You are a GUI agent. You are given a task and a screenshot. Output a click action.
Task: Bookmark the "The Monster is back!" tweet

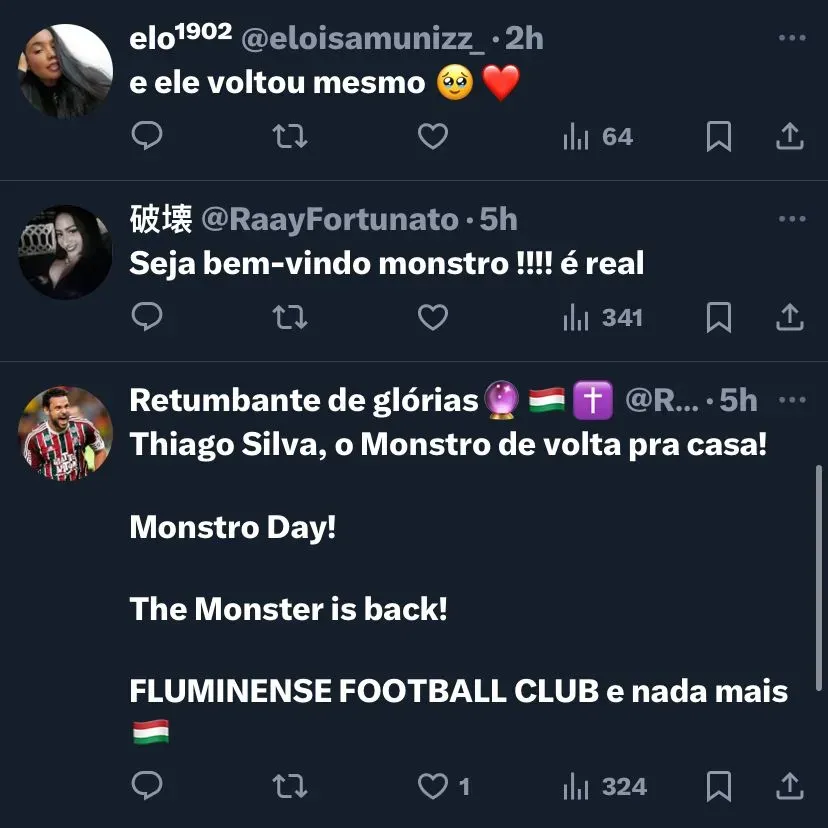pyautogui.click(x=718, y=786)
